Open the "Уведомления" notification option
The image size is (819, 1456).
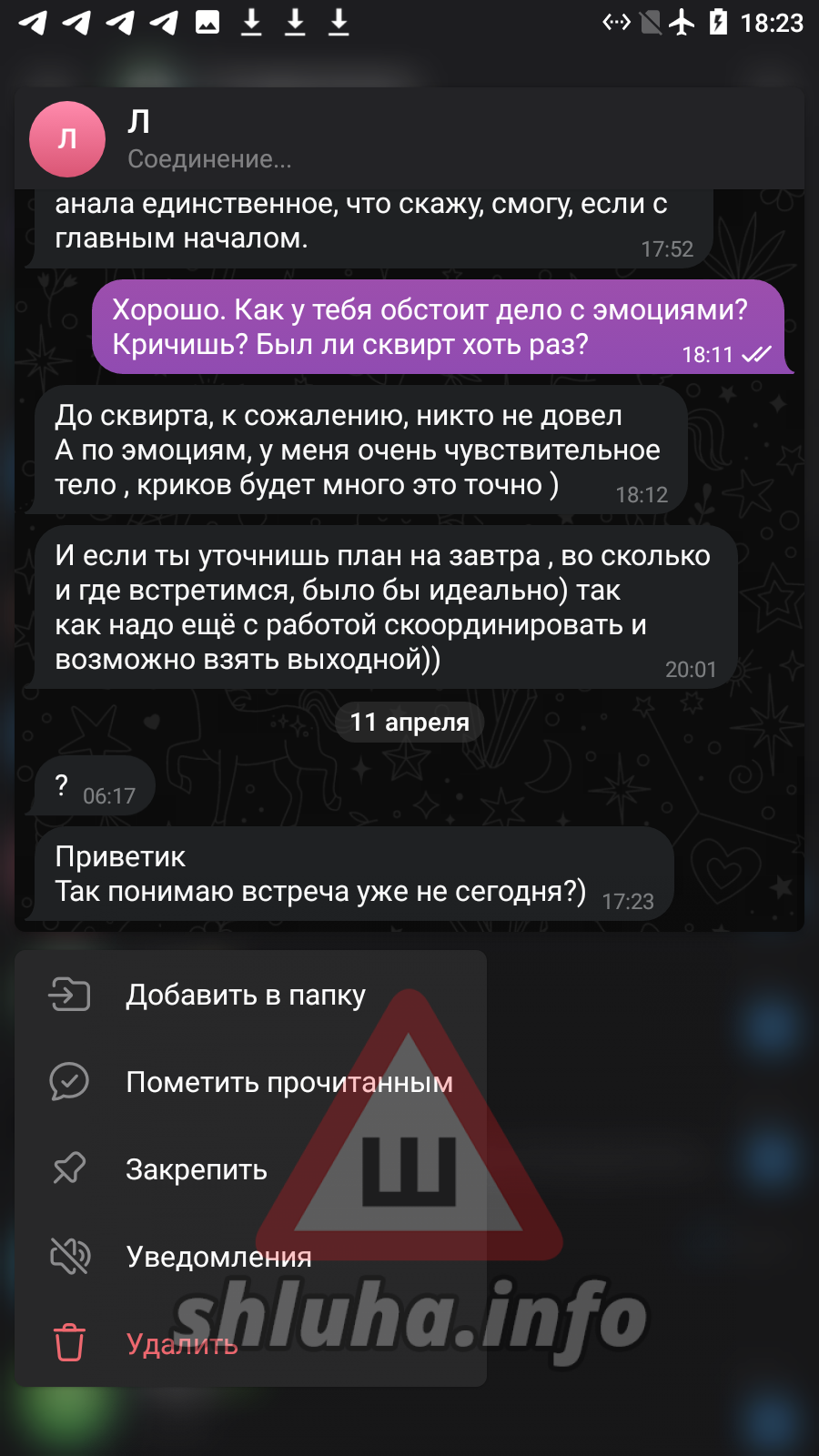[x=218, y=1257]
